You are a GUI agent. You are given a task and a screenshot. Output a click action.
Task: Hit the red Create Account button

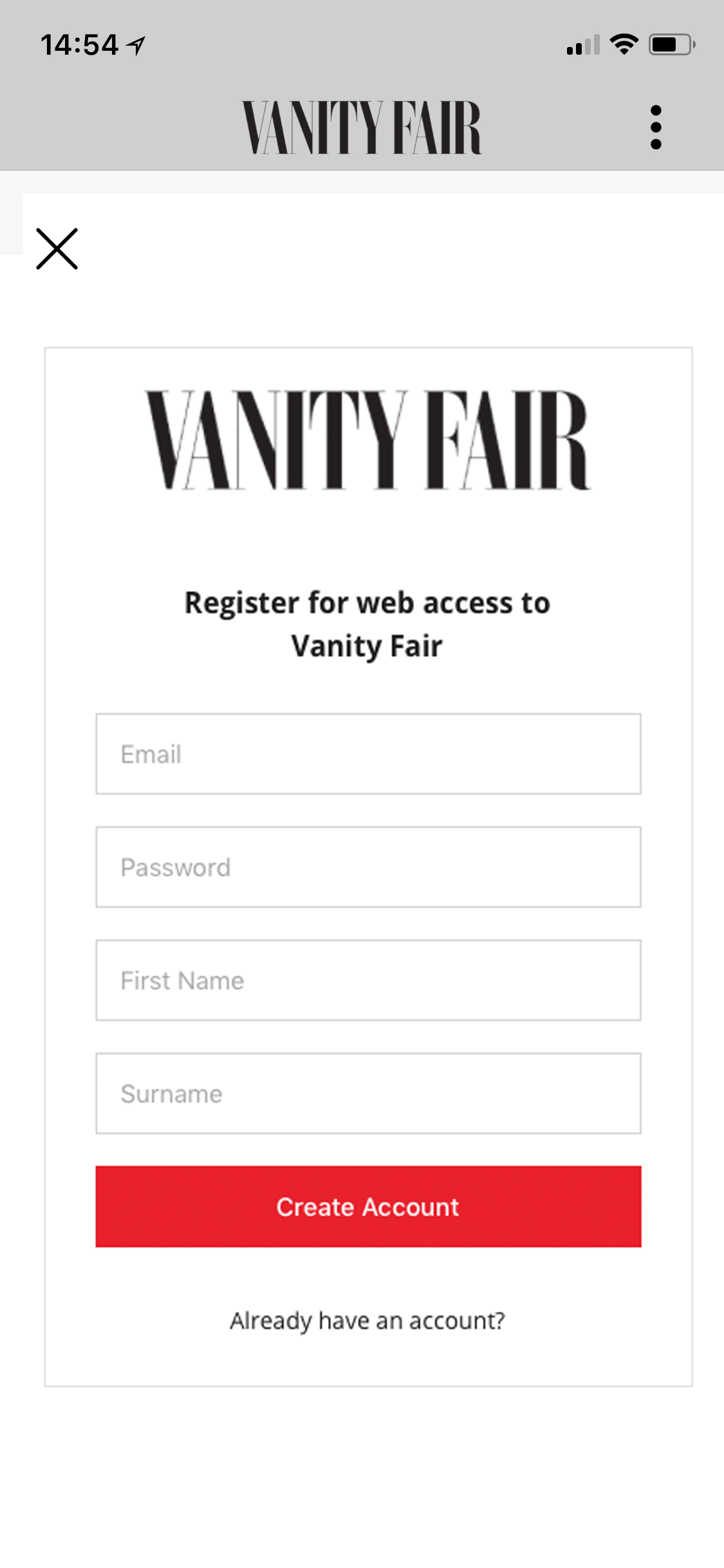(x=368, y=1206)
